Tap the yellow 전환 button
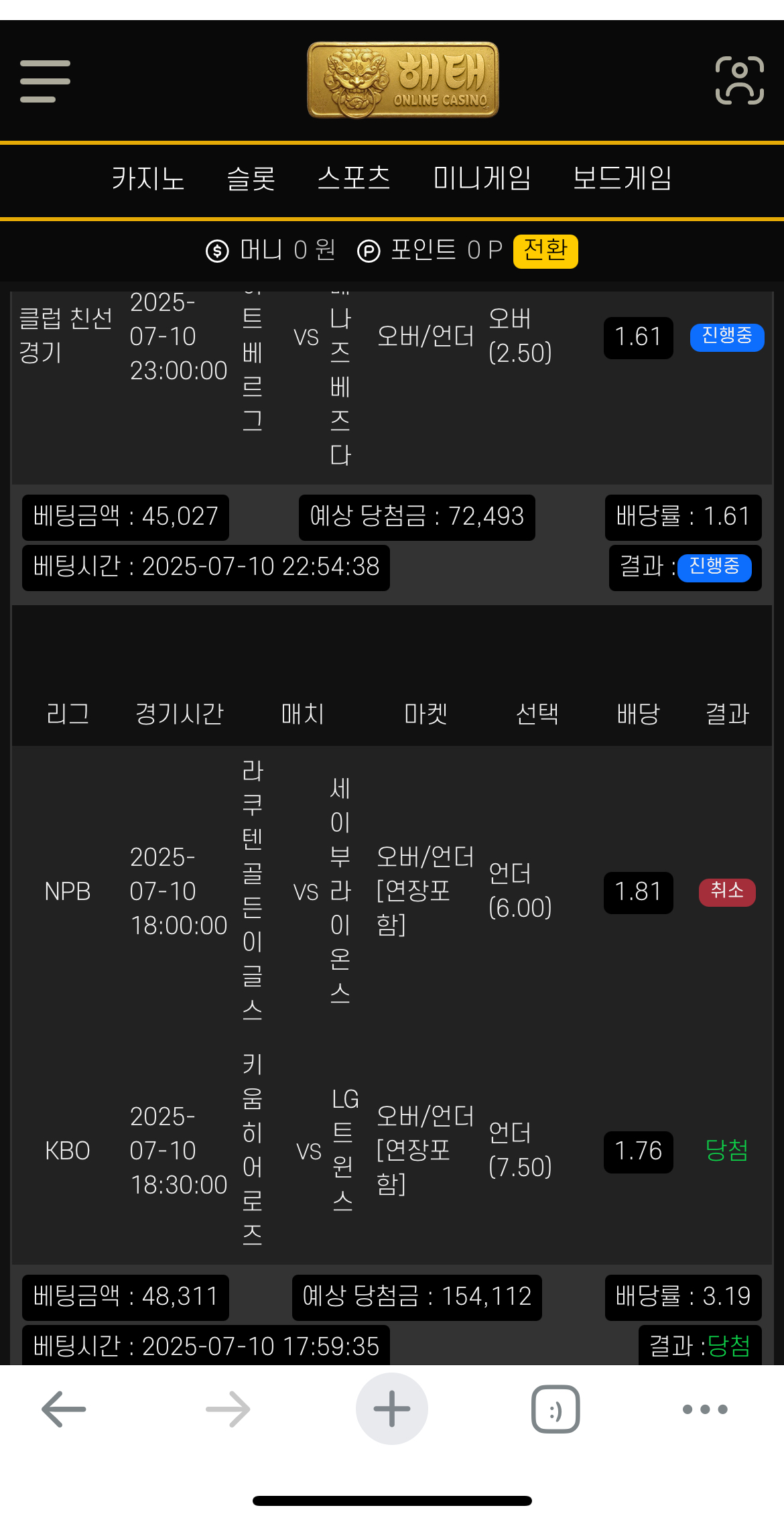The height and width of the screenshot is (1522, 784). pos(545,251)
